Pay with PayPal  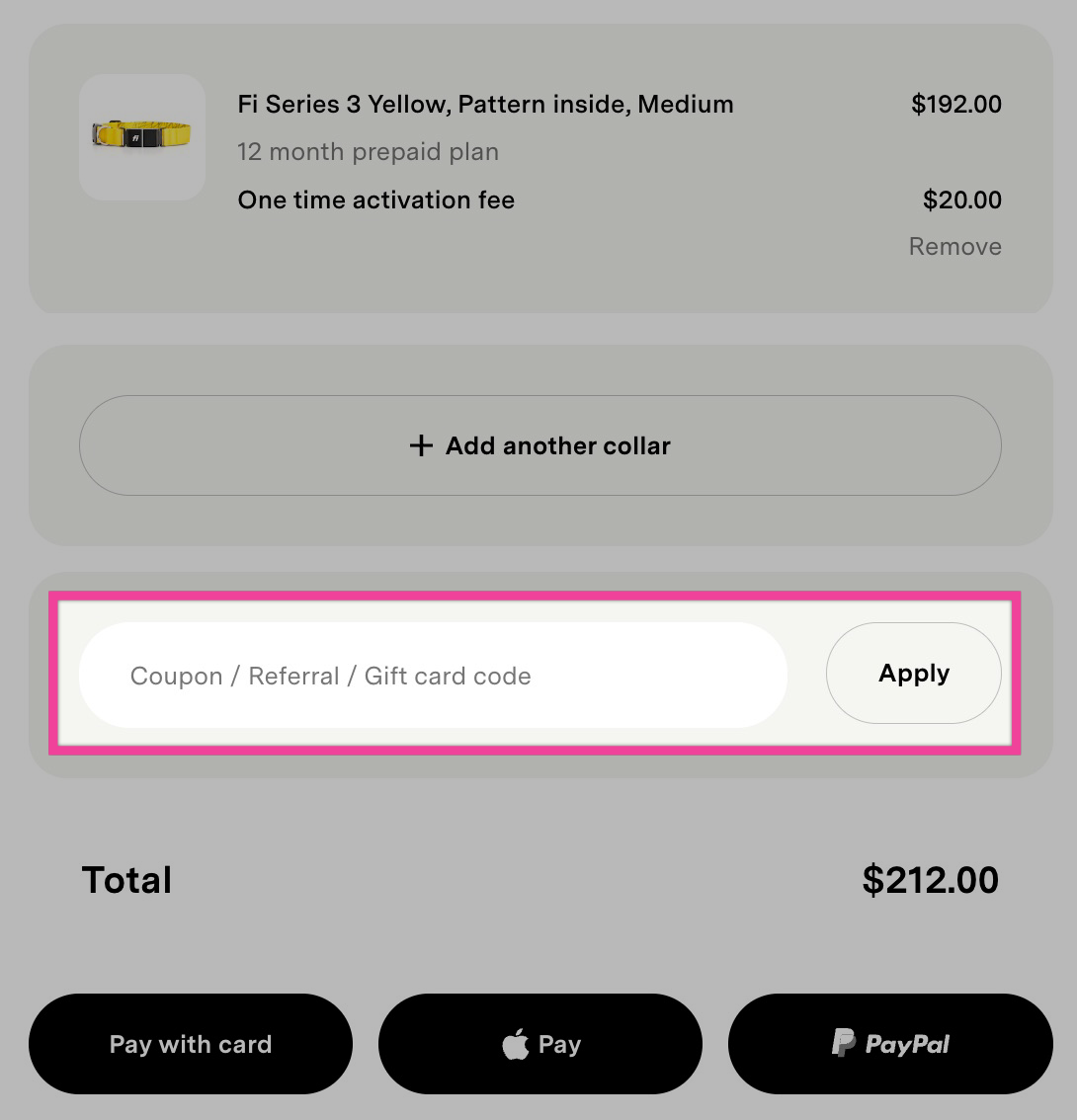(x=889, y=1044)
